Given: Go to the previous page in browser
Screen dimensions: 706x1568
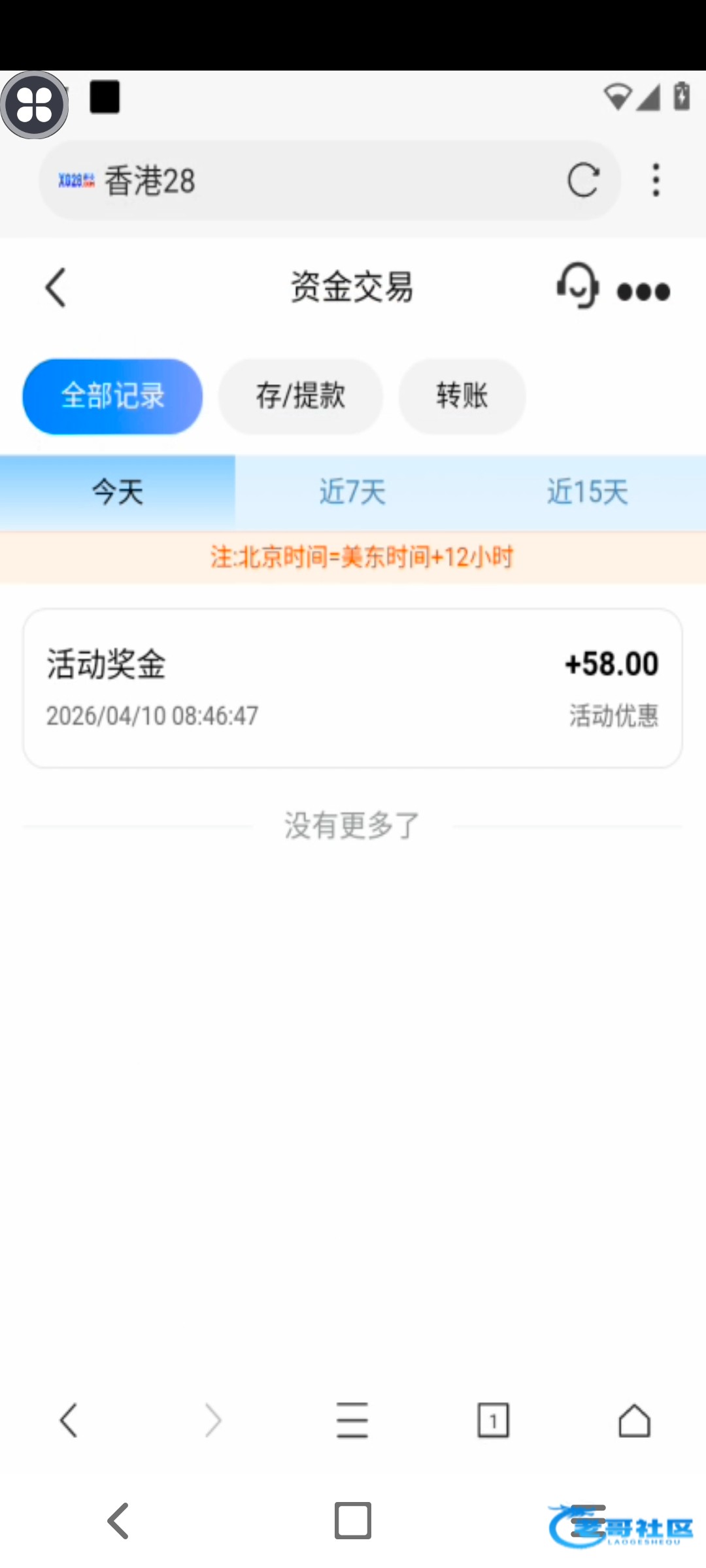Looking at the screenshot, I should (69, 1420).
